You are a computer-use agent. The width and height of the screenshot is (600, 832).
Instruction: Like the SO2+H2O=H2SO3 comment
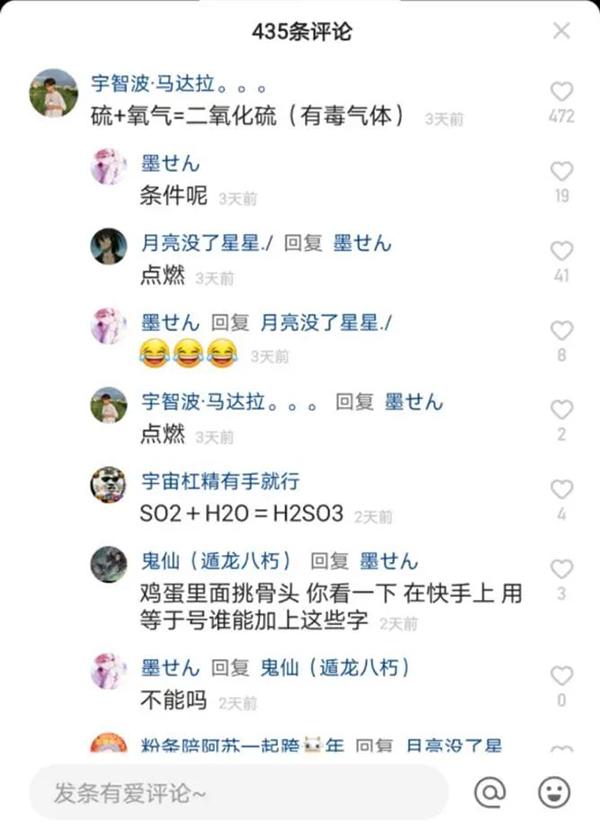pyautogui.click(x=562, y=489)
